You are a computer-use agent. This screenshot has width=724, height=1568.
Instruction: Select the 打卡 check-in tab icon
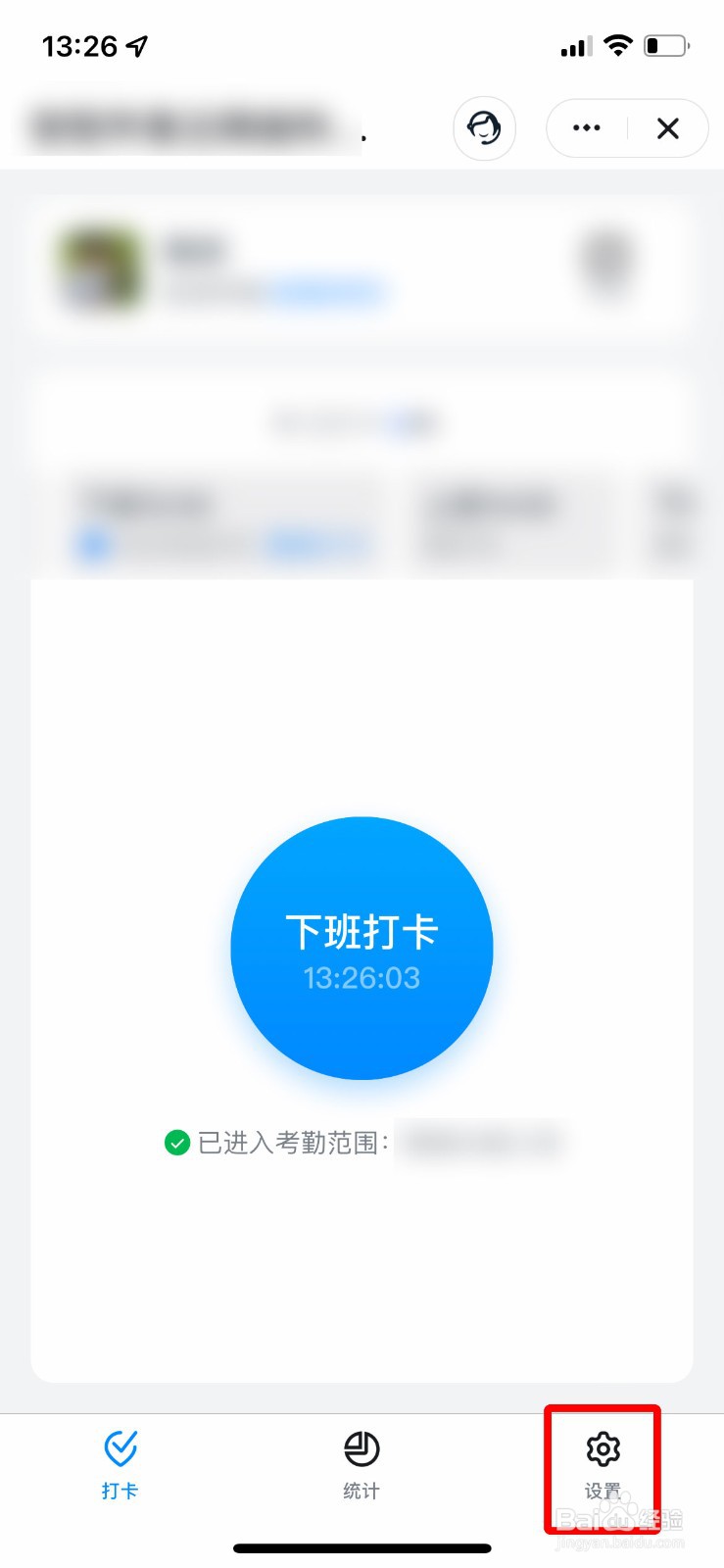coord(120,1448)
